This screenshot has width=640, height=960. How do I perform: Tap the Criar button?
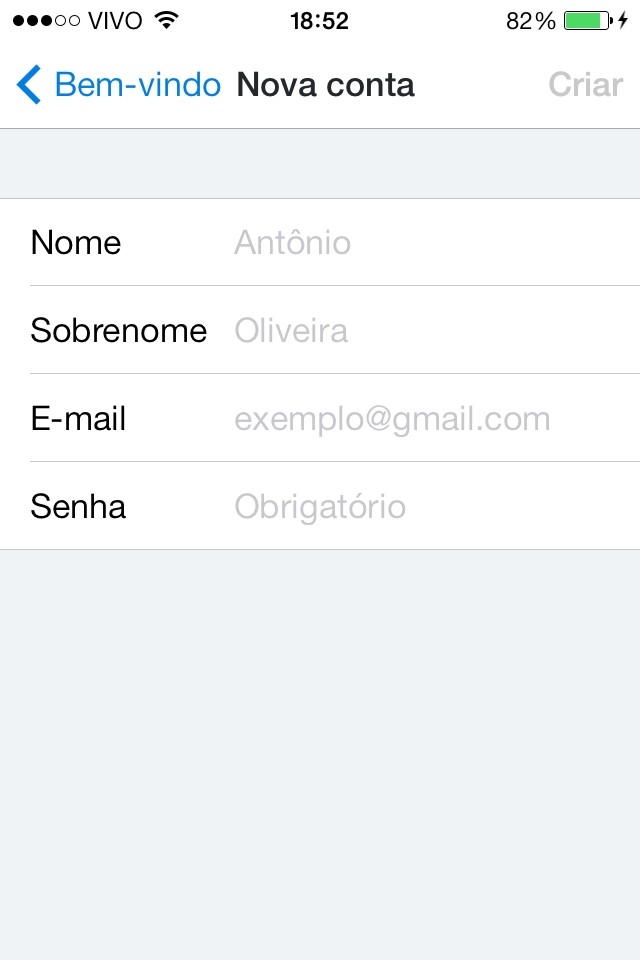pos(585,85)
